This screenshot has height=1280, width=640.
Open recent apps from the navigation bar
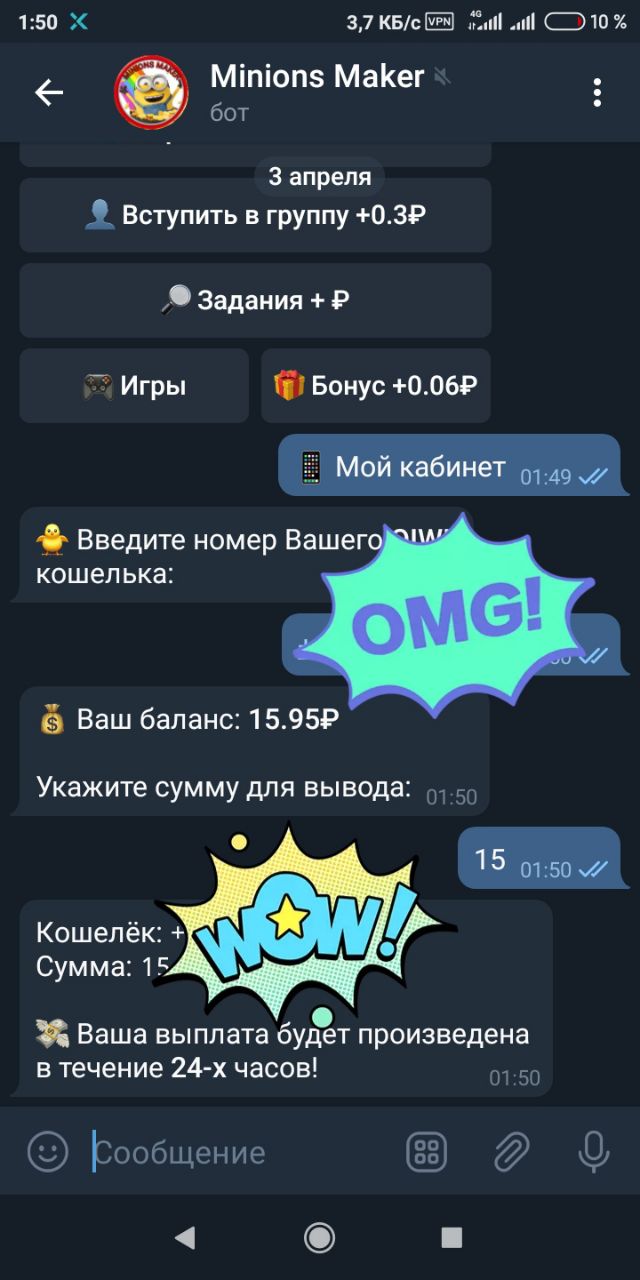tap(452, 1238)
